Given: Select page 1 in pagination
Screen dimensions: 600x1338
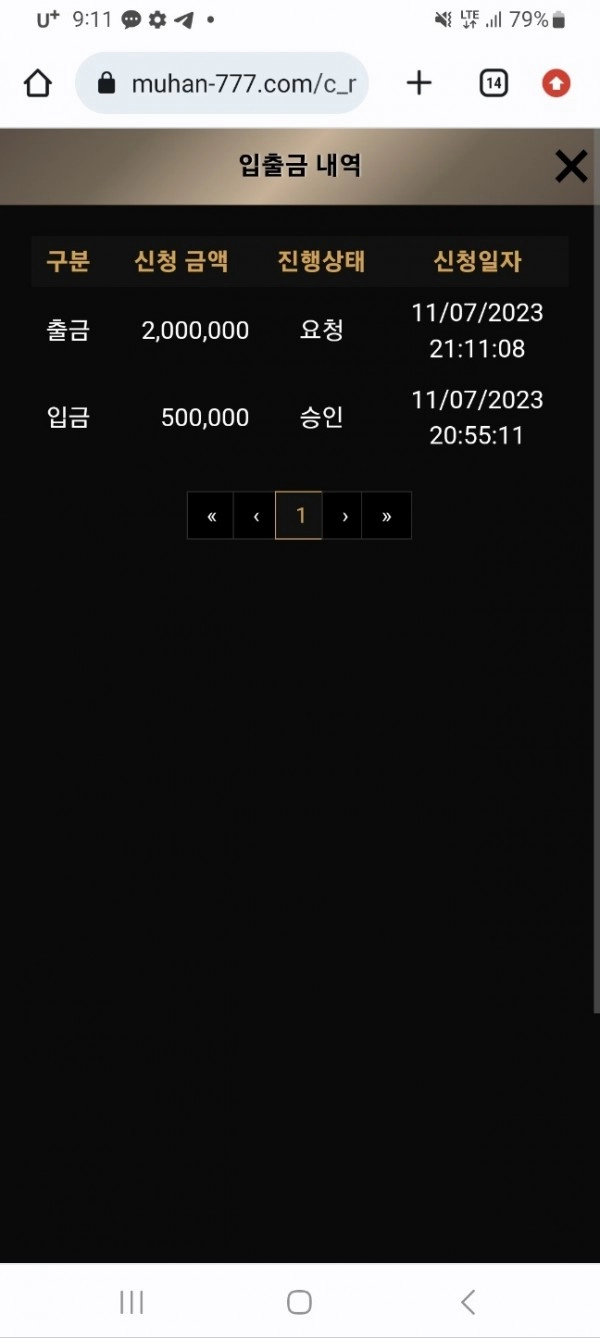Looking at the screenshot, I should (x=299, y=516).
